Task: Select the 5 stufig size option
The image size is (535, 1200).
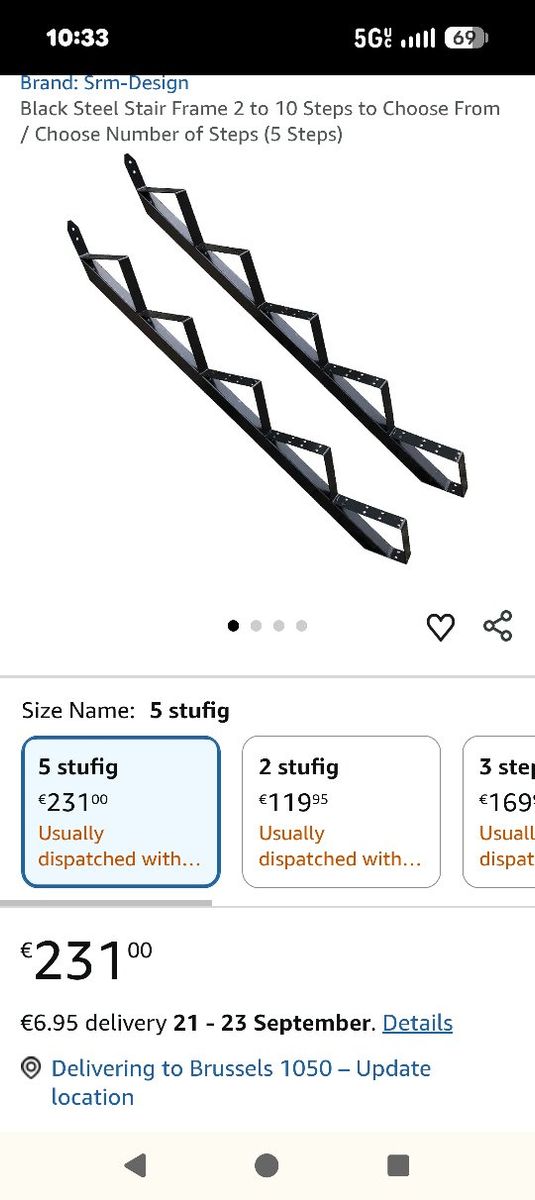Action: coord(120,812)
